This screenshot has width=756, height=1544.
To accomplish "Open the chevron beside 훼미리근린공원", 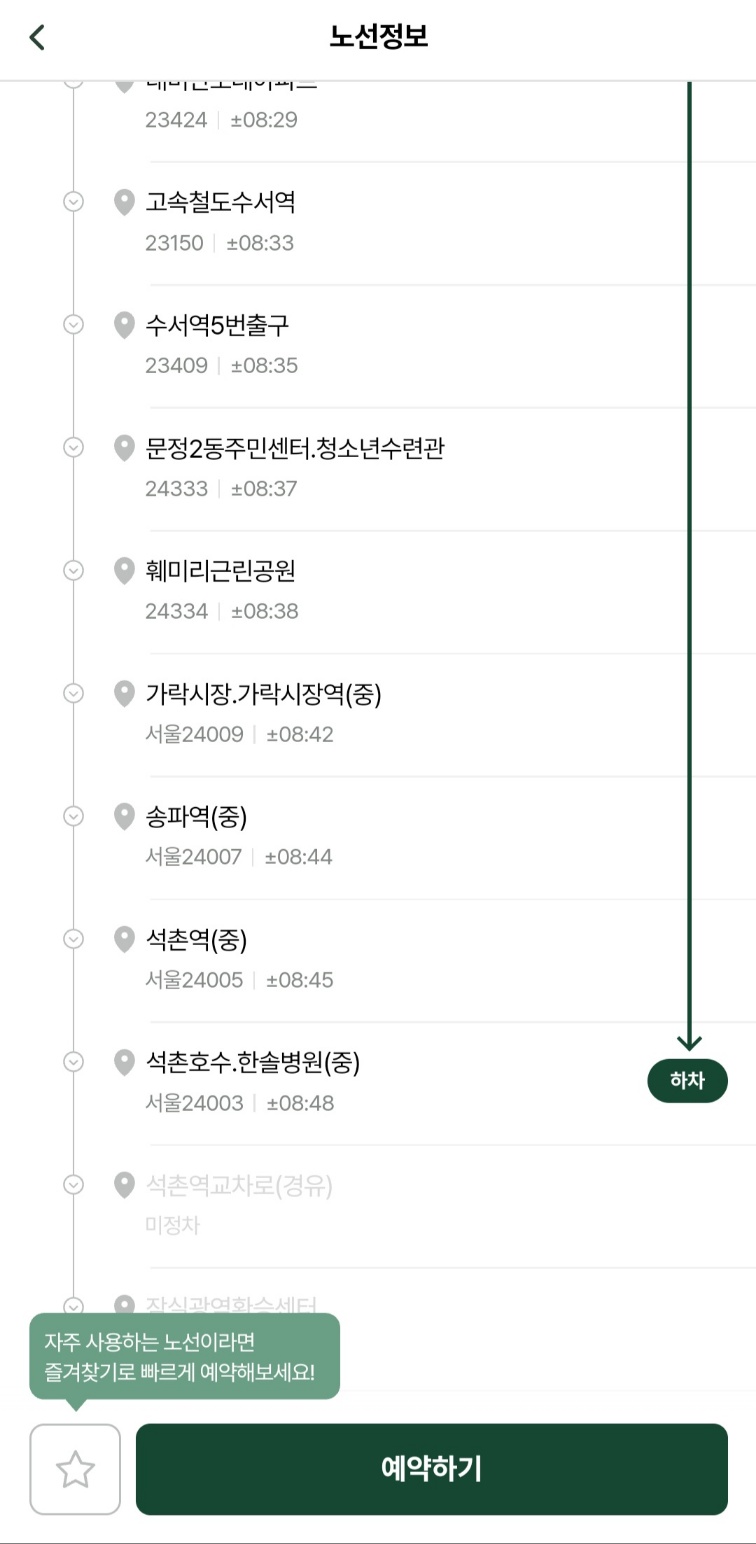I will pos(72,571).
